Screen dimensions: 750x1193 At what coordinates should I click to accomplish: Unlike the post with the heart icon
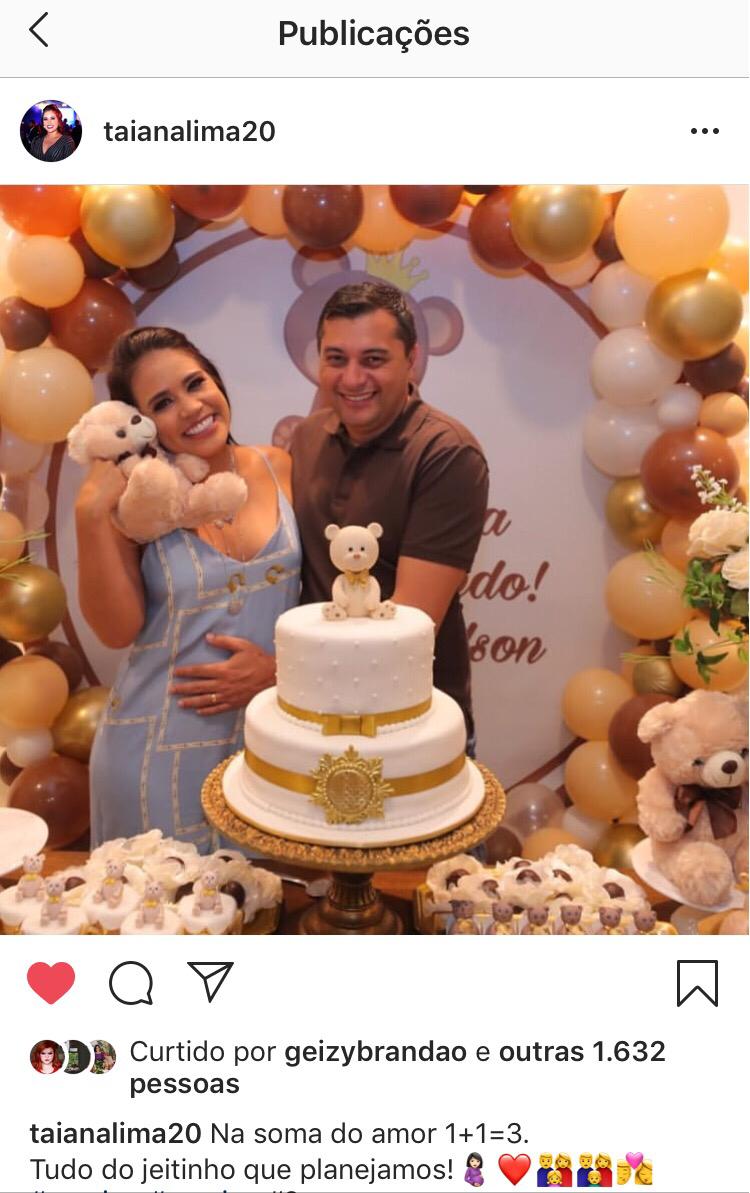[x=51, y=982]
